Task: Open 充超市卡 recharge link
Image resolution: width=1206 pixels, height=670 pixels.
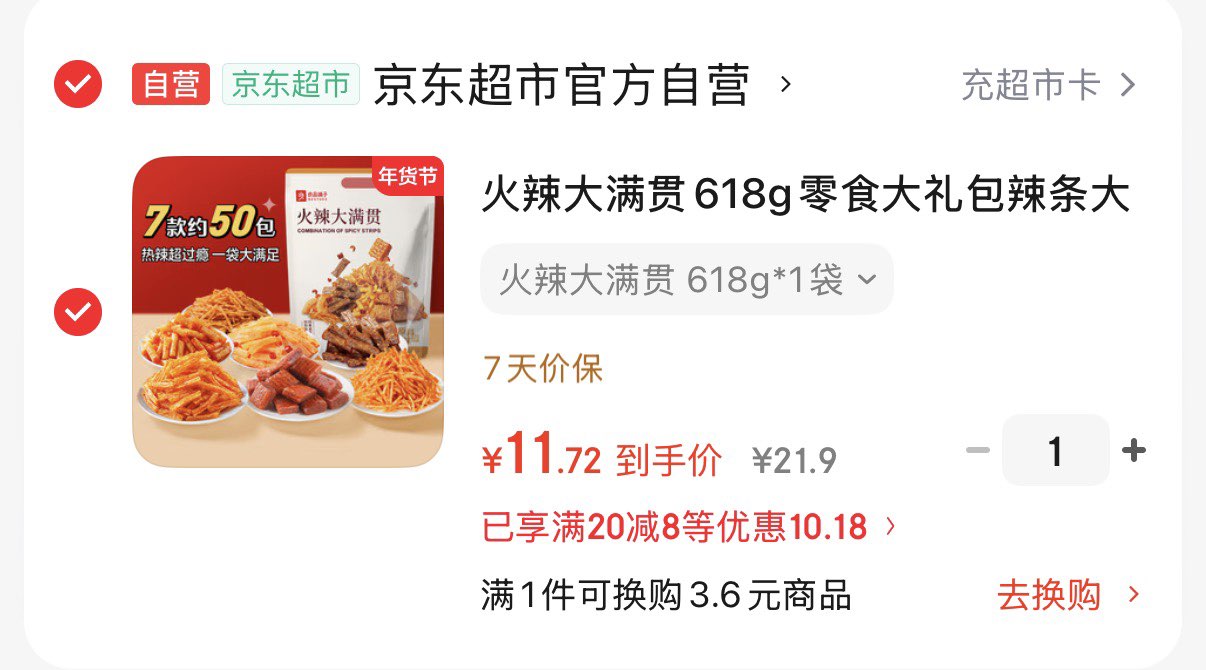Action: tap(1048, 85)
